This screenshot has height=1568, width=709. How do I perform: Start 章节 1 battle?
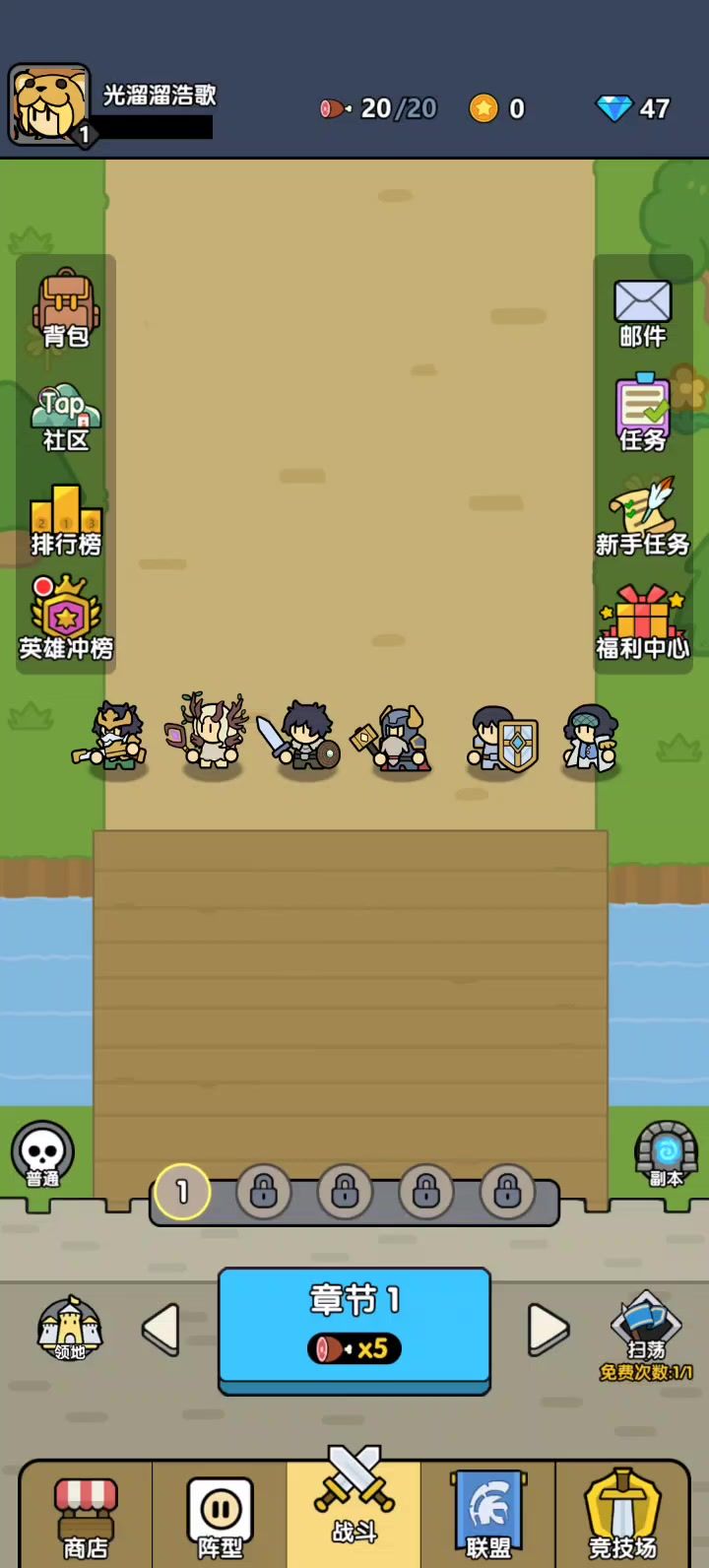[354, 1325]
